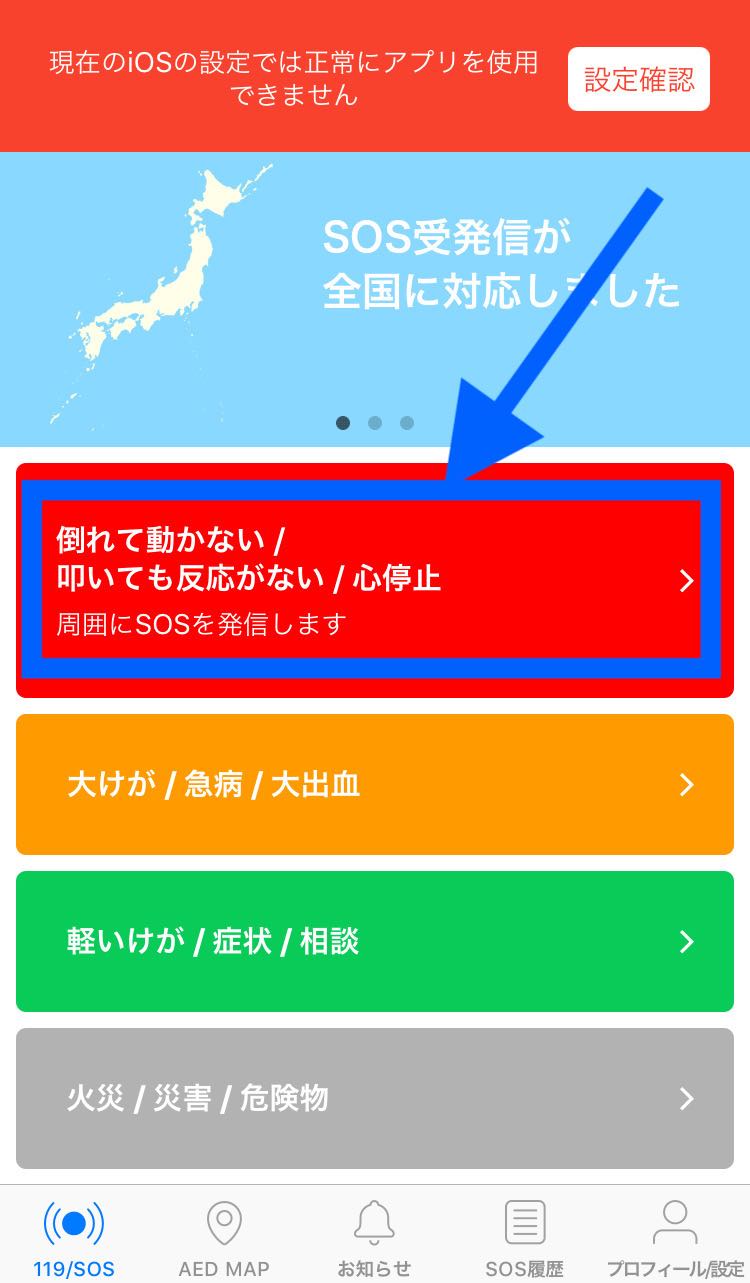
Task: Switch to the 119/SOS tab
Action: point(74,1237)
